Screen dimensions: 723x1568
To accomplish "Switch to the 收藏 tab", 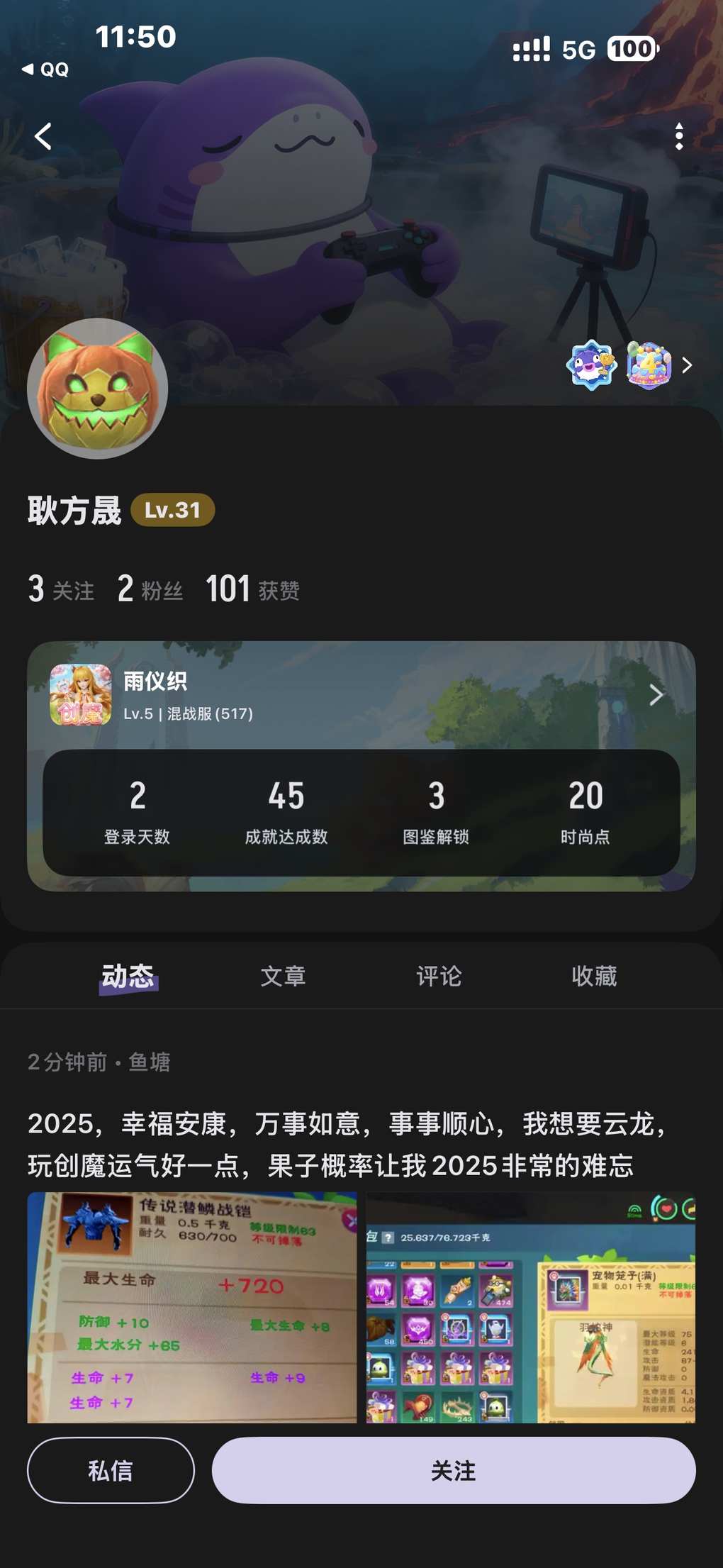I will click(x=594, y=977).
